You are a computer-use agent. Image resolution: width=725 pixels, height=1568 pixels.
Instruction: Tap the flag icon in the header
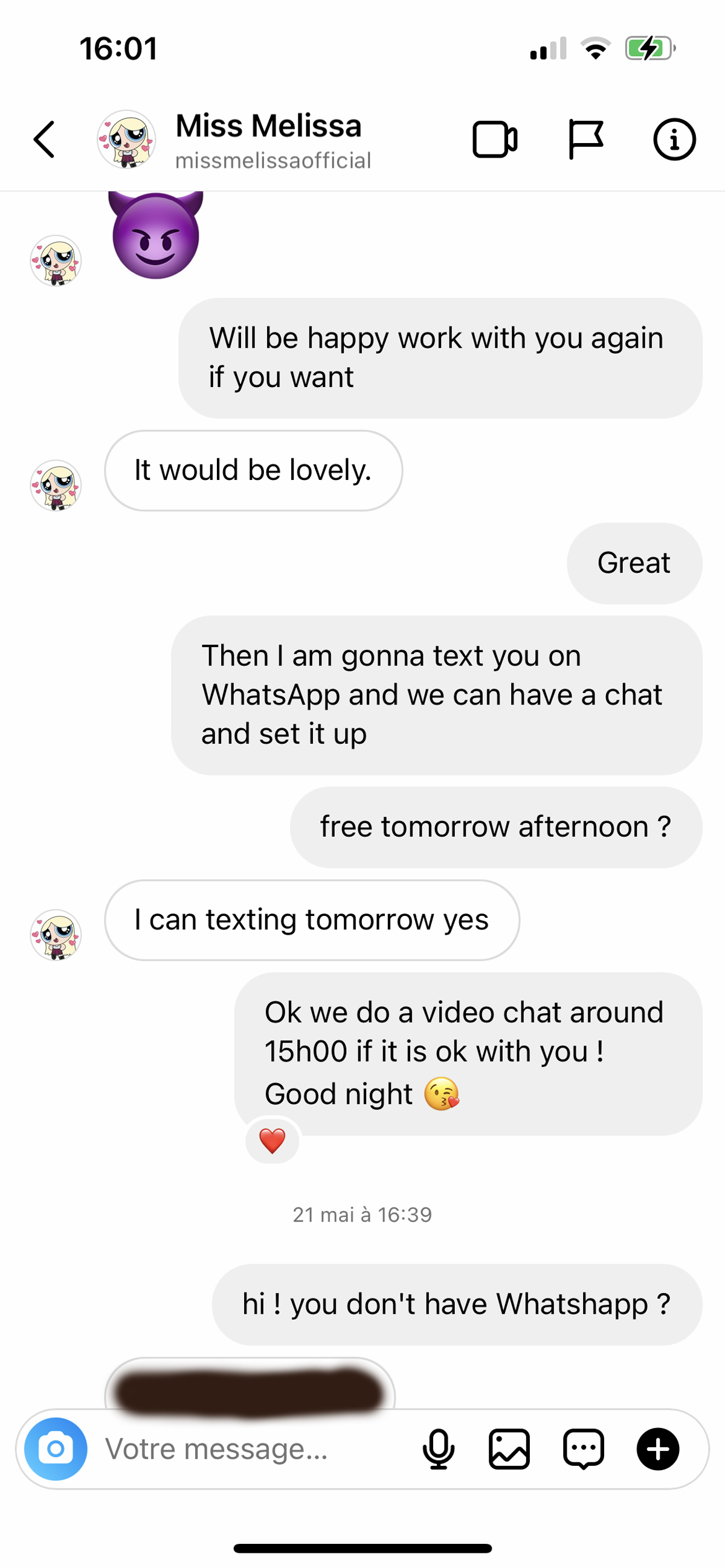(x=585, y=140)
